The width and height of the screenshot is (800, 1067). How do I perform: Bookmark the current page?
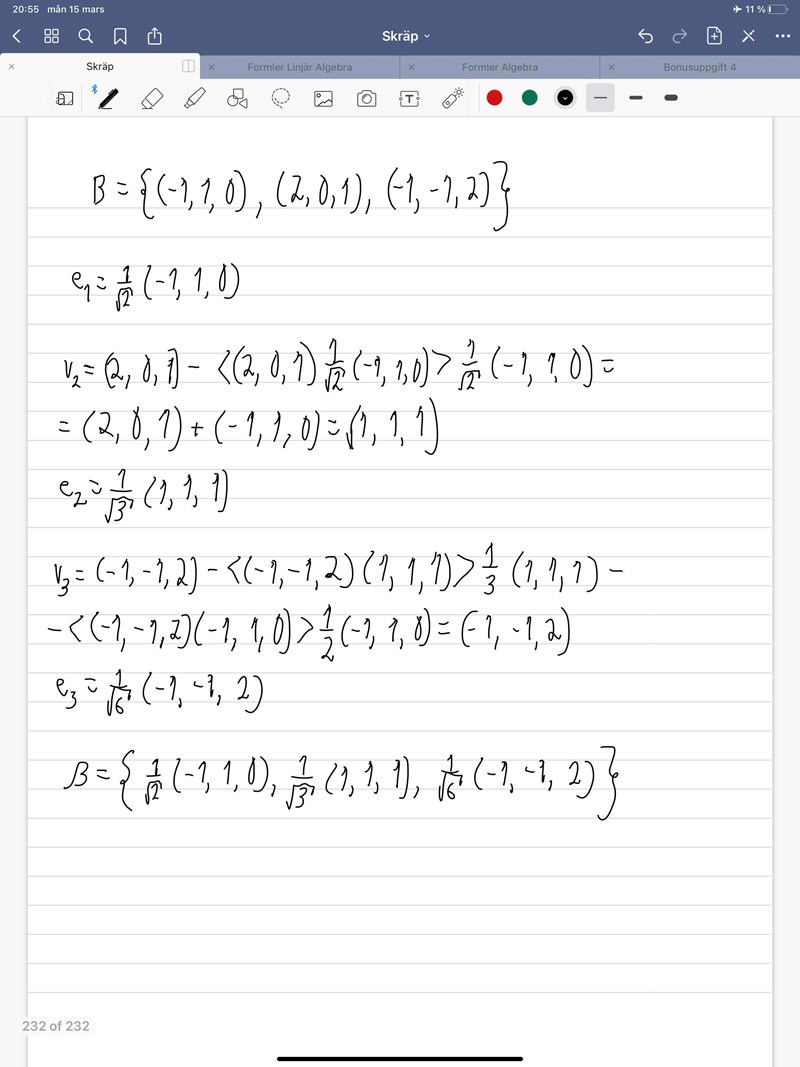(x=120, y=36)
